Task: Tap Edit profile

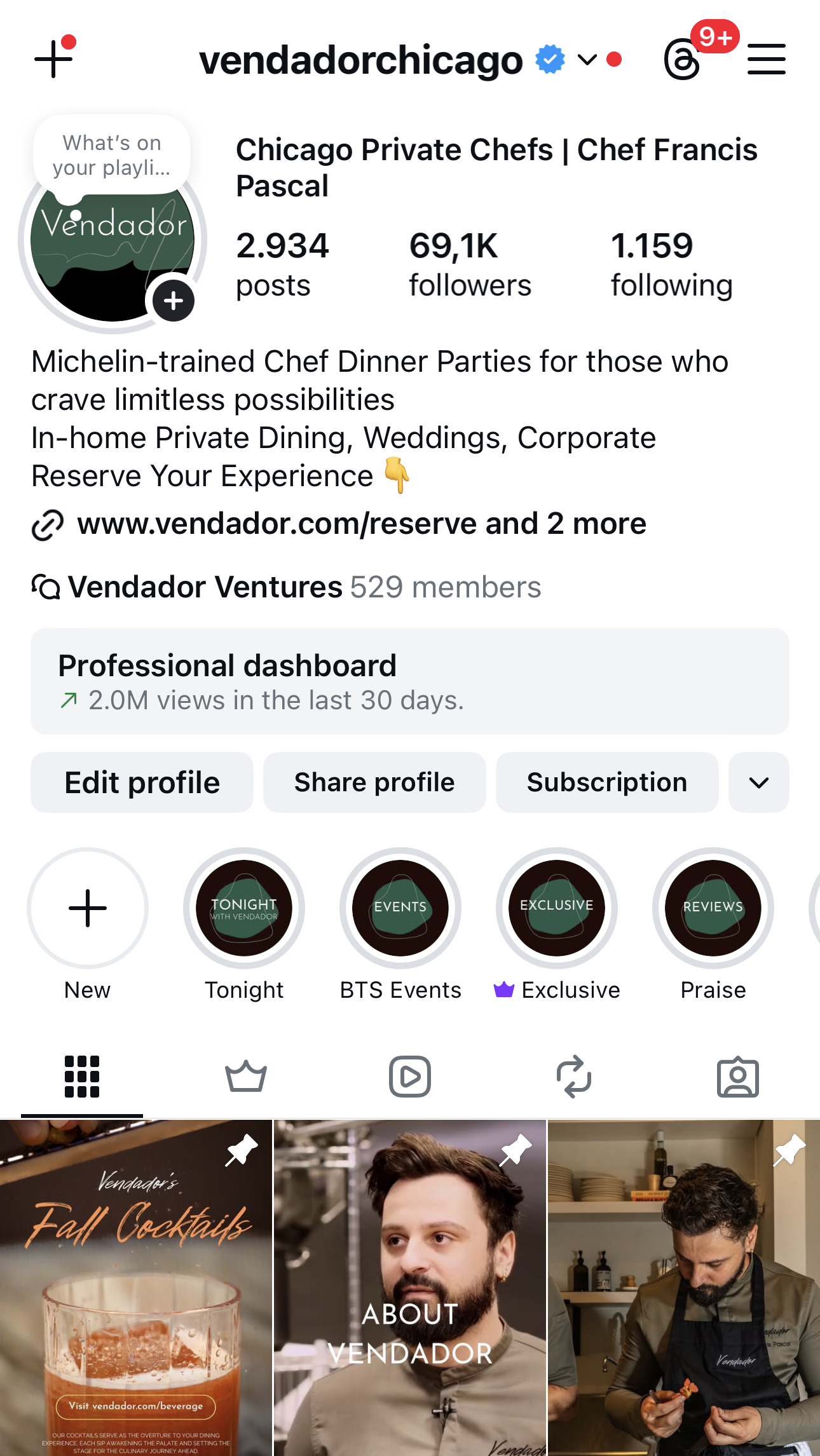Action: [x=142, y=782]
